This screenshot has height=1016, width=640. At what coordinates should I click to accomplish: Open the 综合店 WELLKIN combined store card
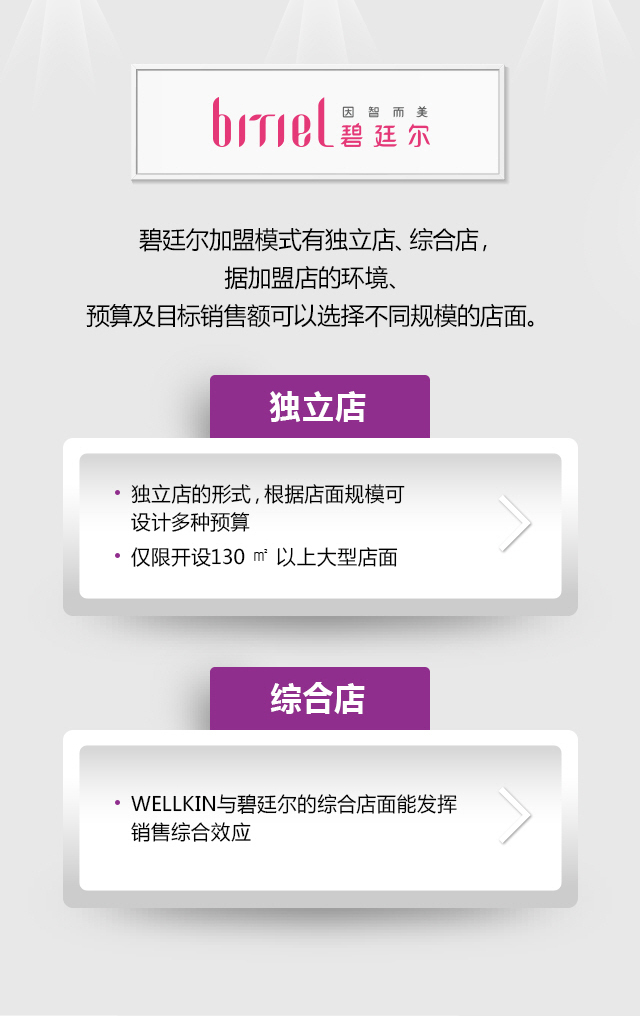click(320, 817)
